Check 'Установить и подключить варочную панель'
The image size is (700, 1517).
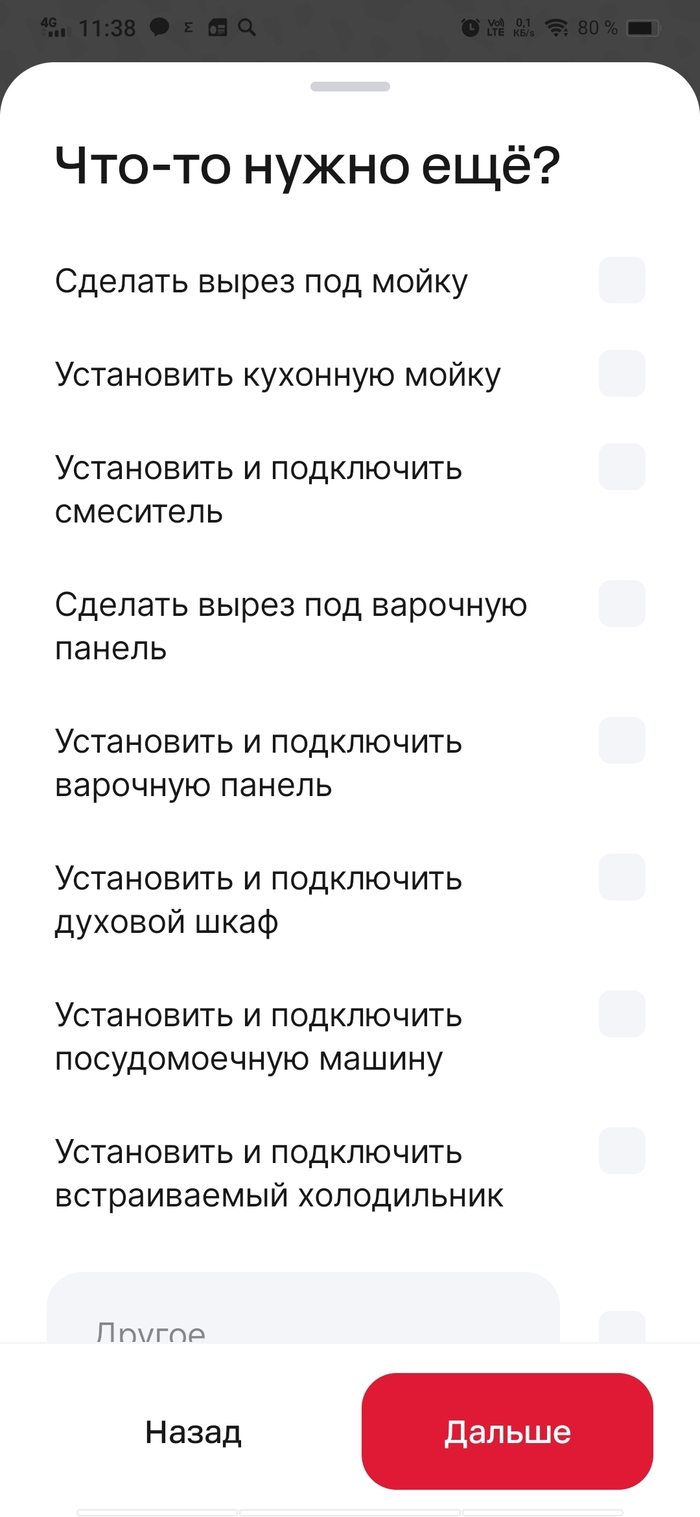[x=622, y=741]
